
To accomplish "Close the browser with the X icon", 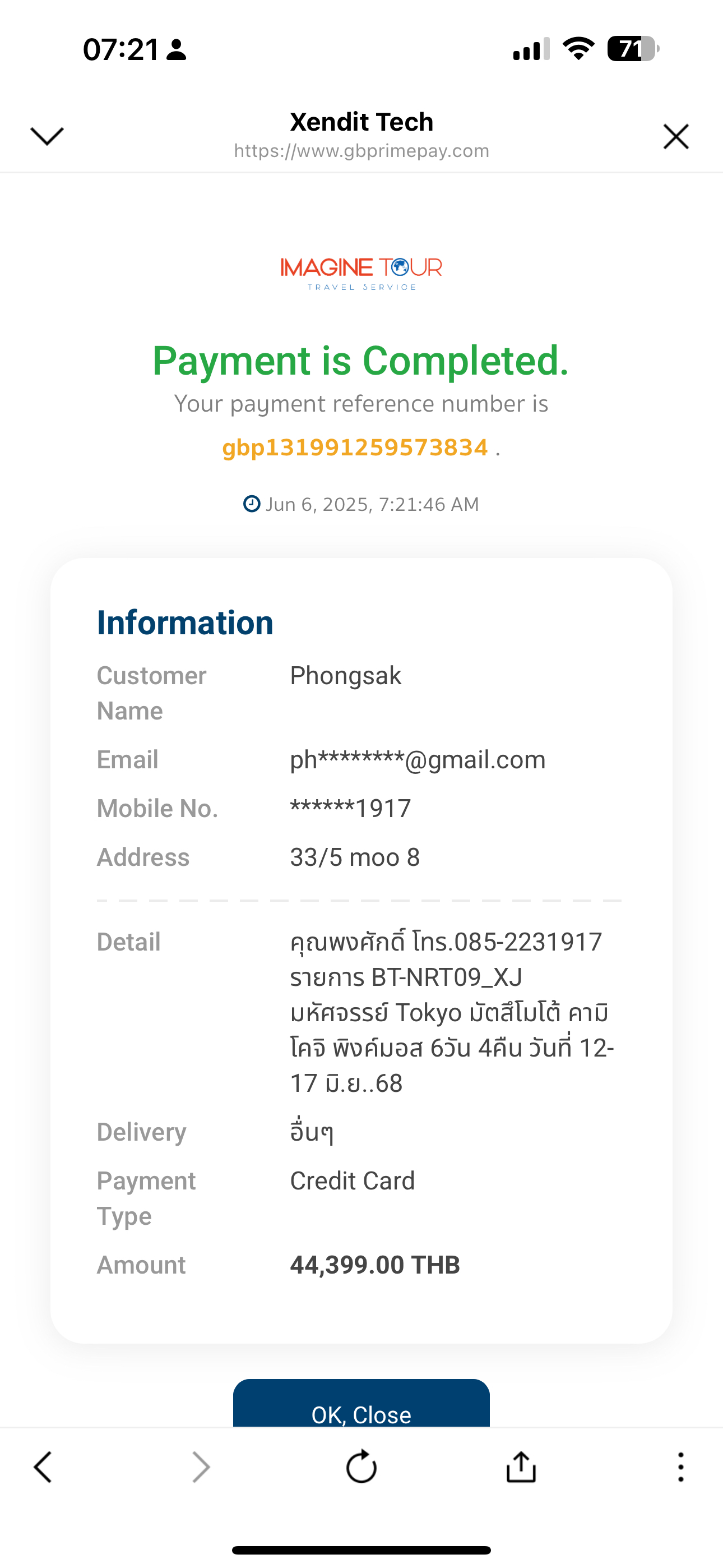I will 675,136.
